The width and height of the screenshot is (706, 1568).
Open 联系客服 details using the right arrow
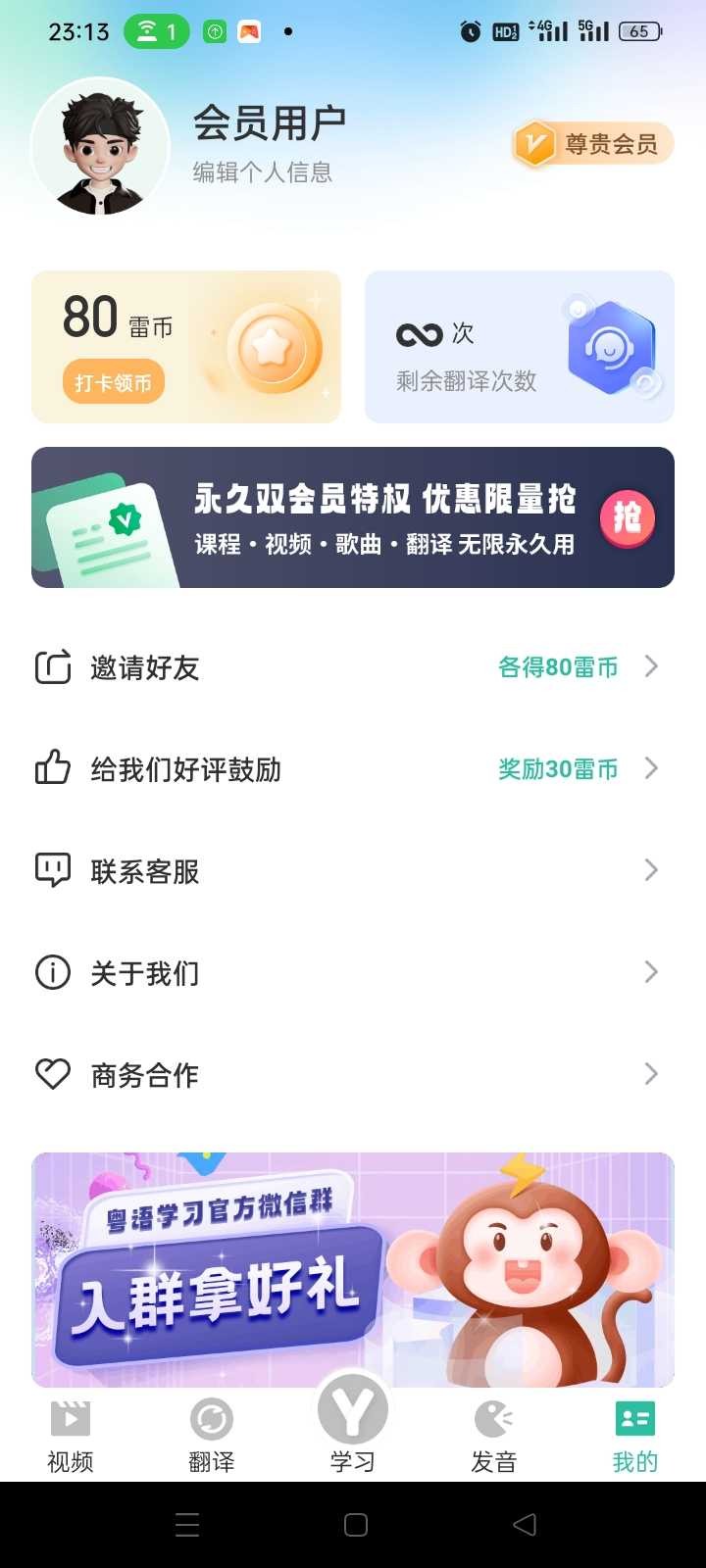click(x=651, y=870)
